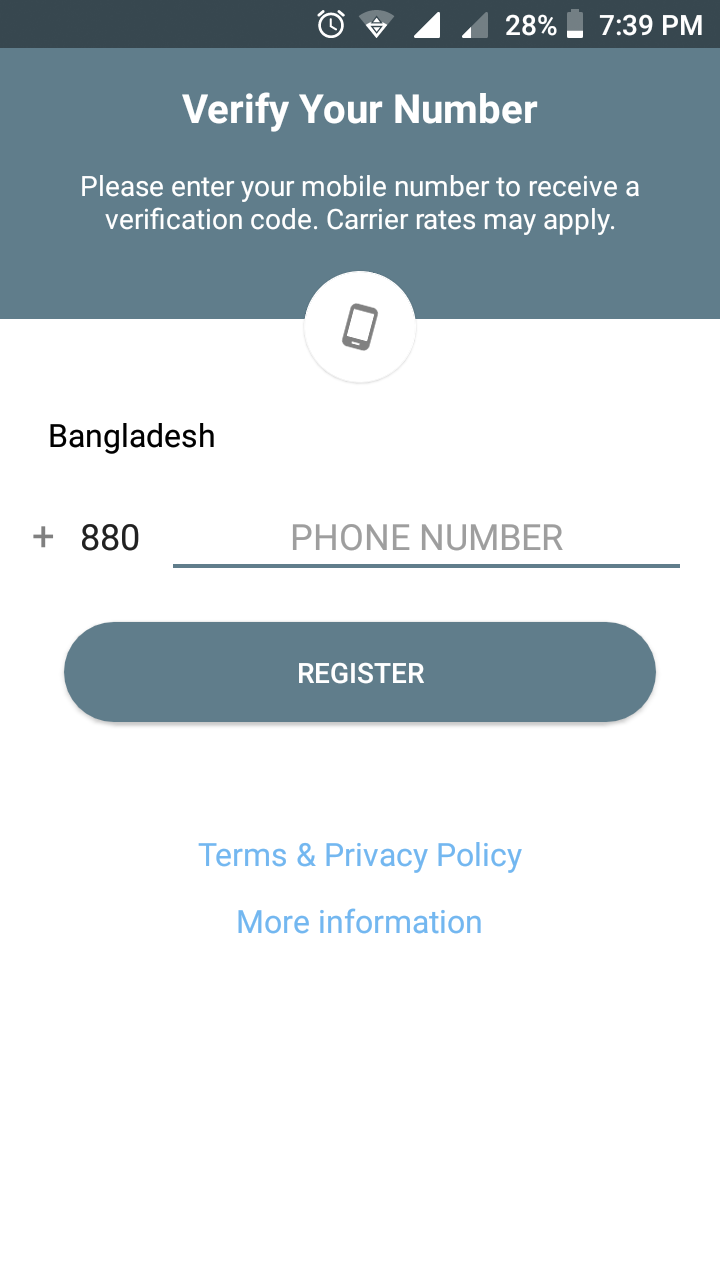Screen dimensions: 720x1280
Task: Select the 880 country code to change it
Action: click(x=110, y=537)
